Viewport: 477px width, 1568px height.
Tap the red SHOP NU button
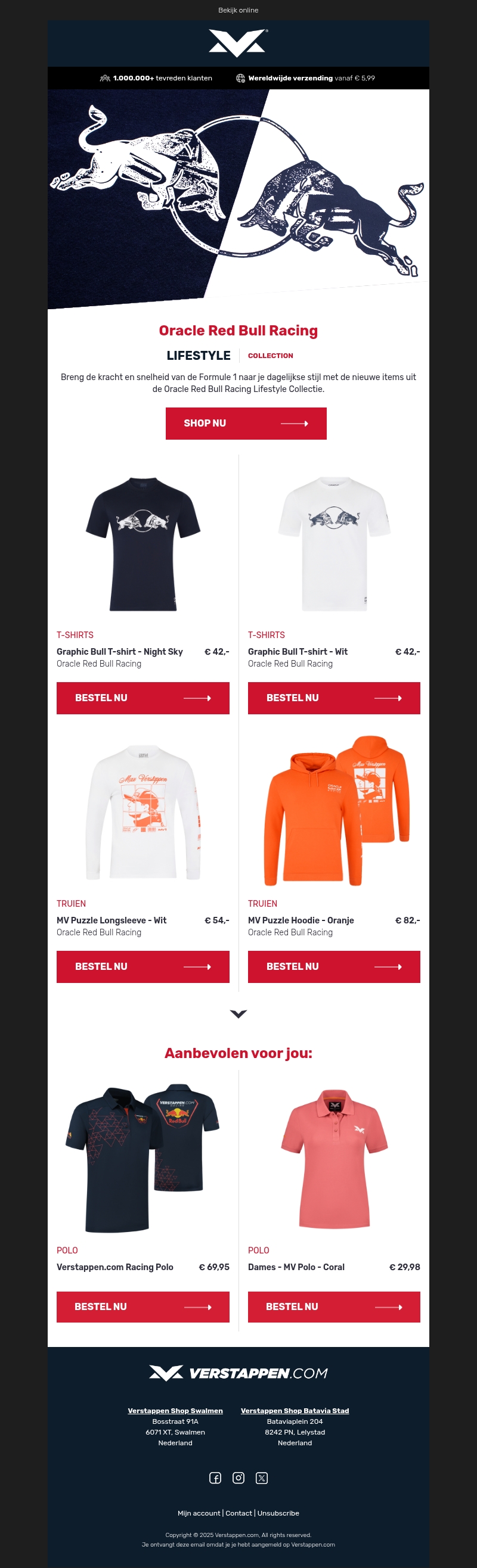(x=246, y=423)
